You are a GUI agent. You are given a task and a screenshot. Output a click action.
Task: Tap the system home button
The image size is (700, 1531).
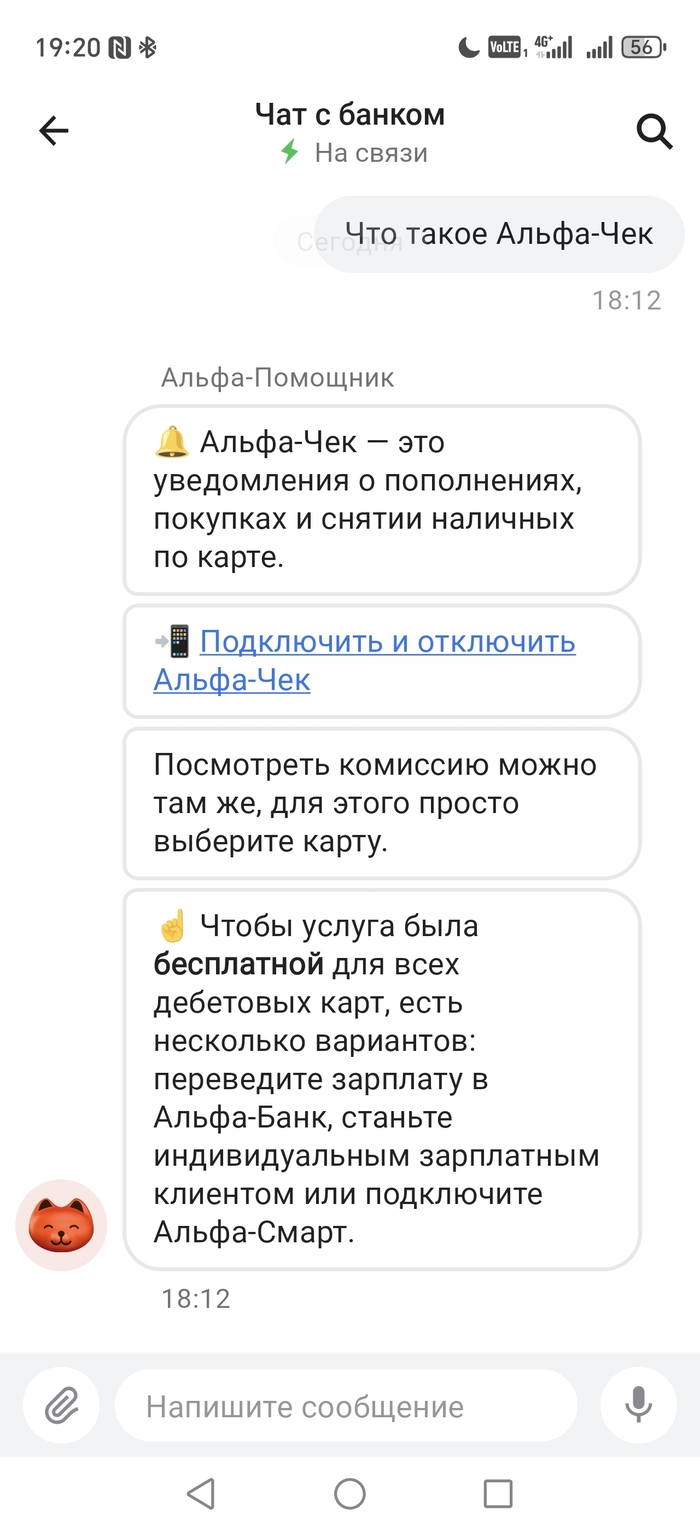pos(349,1494)
